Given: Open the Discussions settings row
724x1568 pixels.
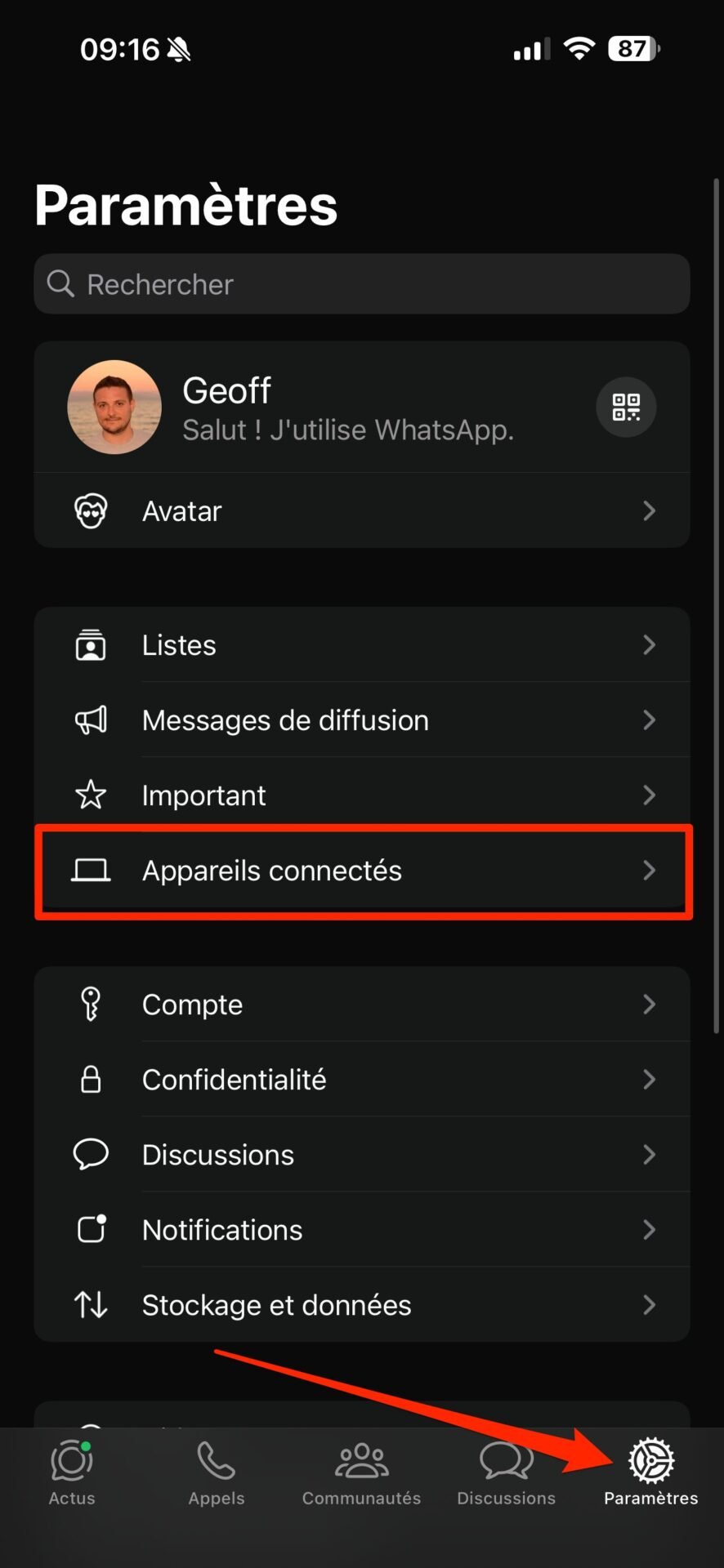Looking at the screenshot, I should point(362,1155).
